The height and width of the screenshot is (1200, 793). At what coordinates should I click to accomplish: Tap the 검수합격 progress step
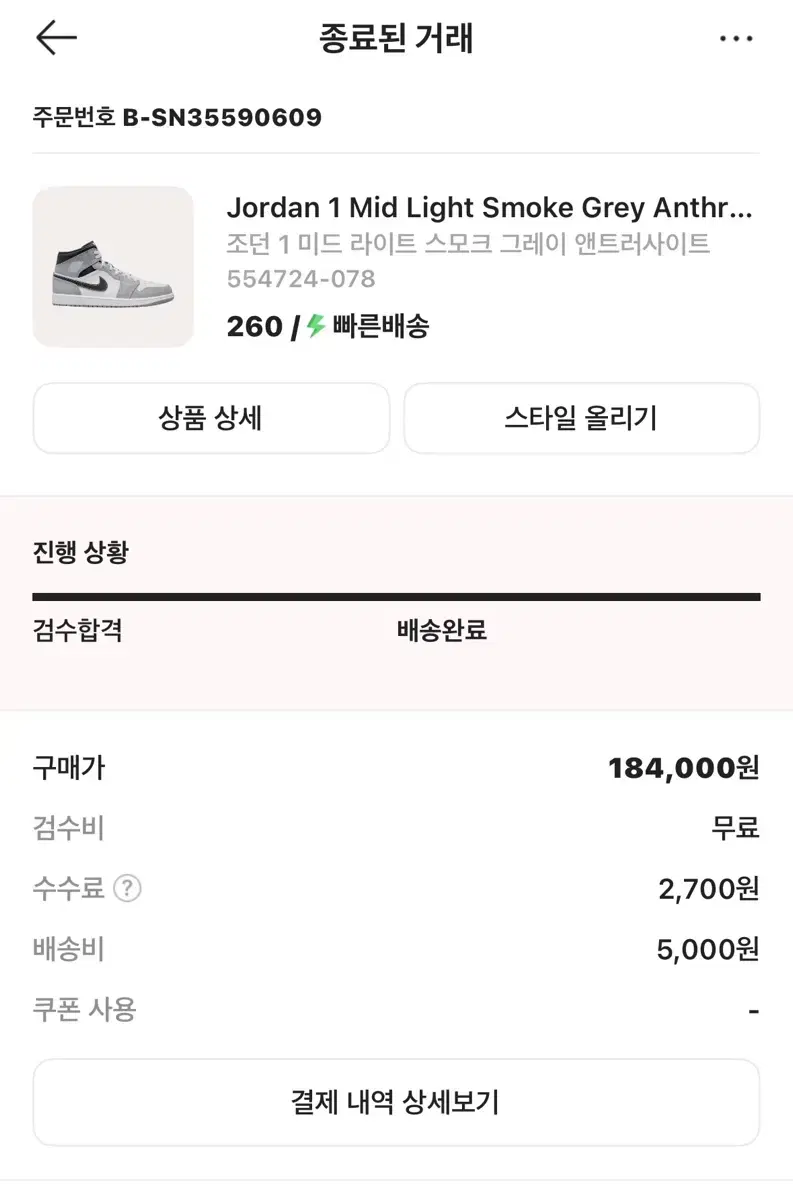(77, 631)
